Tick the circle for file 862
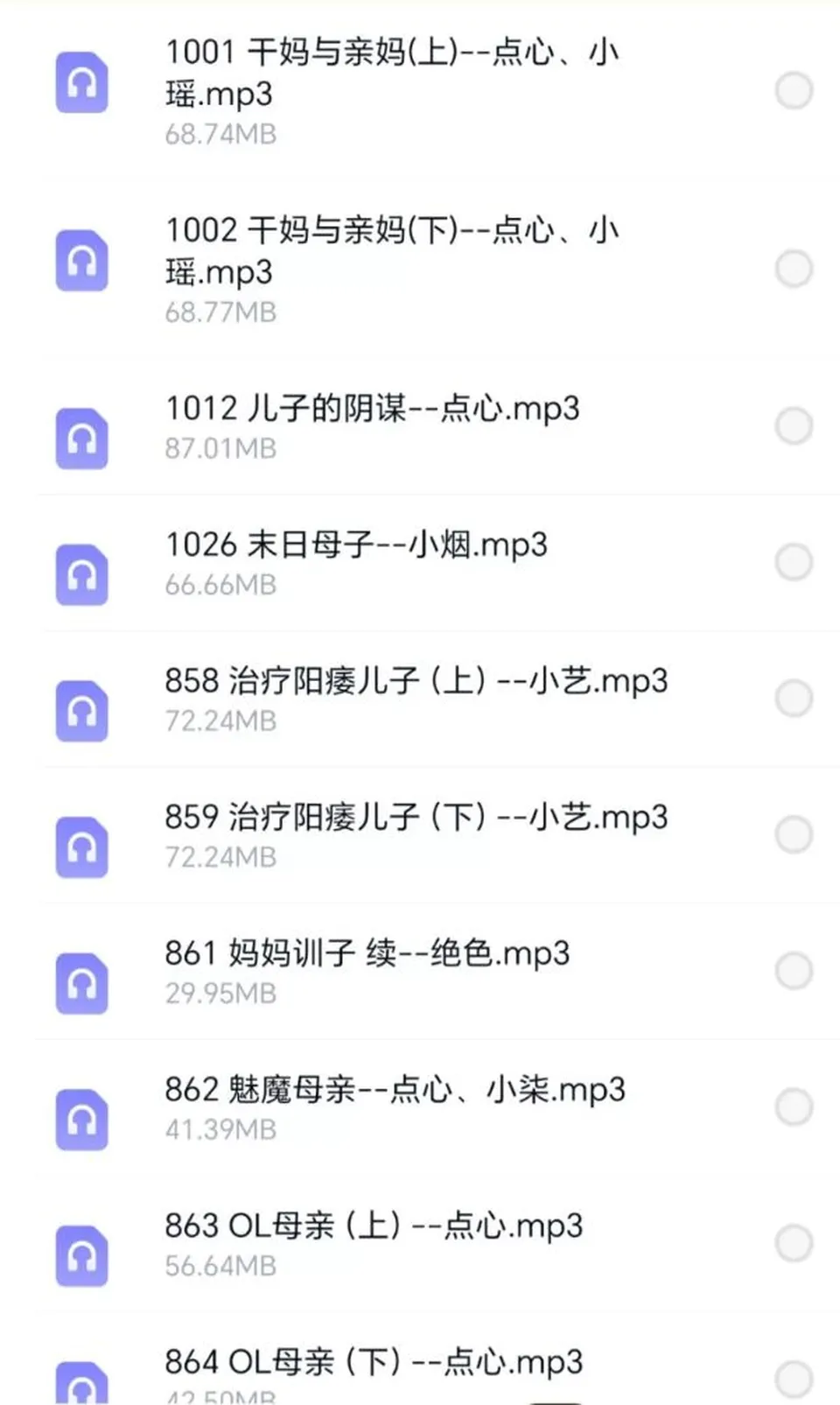The image size is (840, 1405). point(794,1106)
